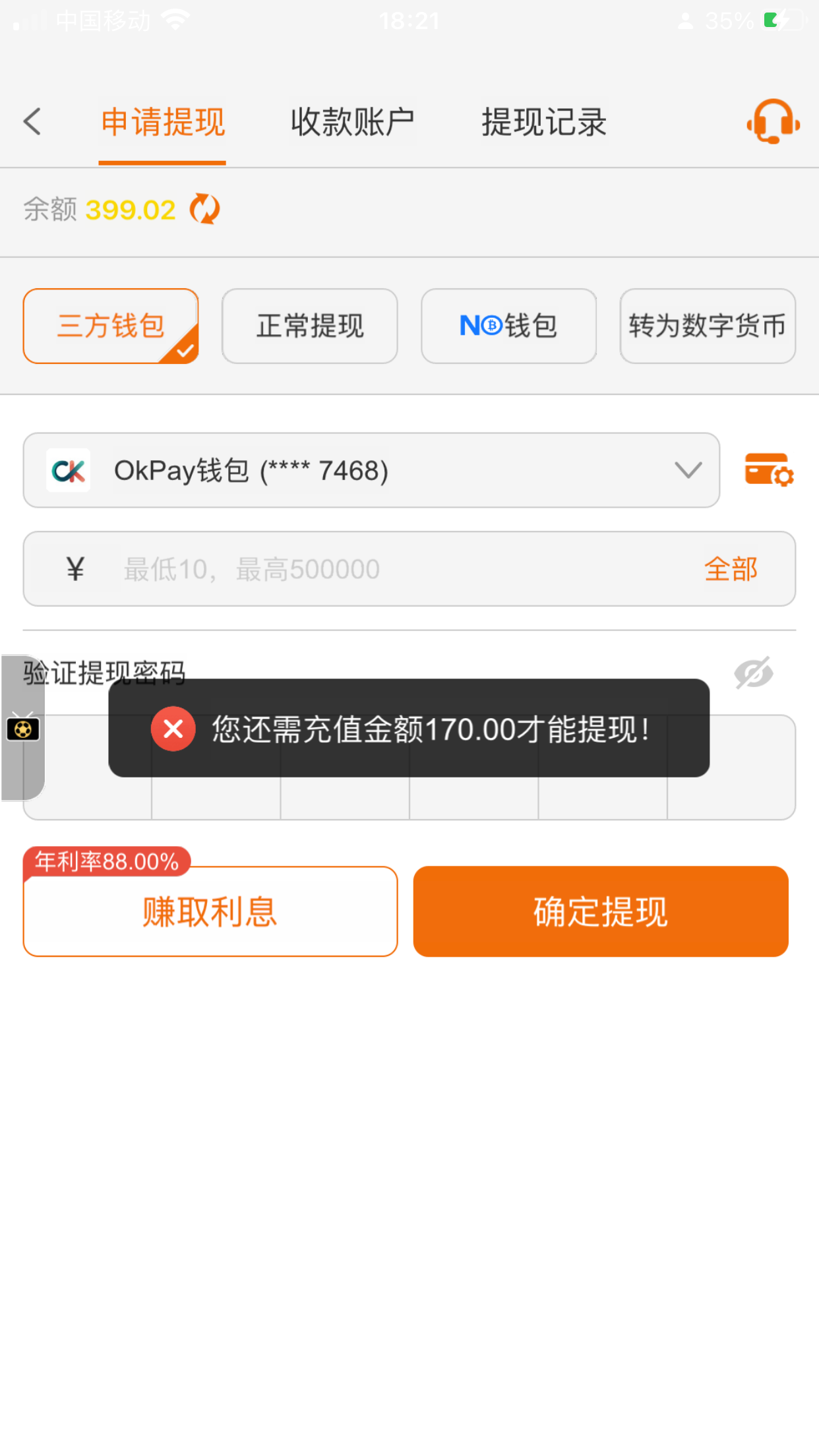The width and height of the screenshot is (819, 1456).
Task: Tap 赚取利息 to earn interest
Action: pos(210,911)
